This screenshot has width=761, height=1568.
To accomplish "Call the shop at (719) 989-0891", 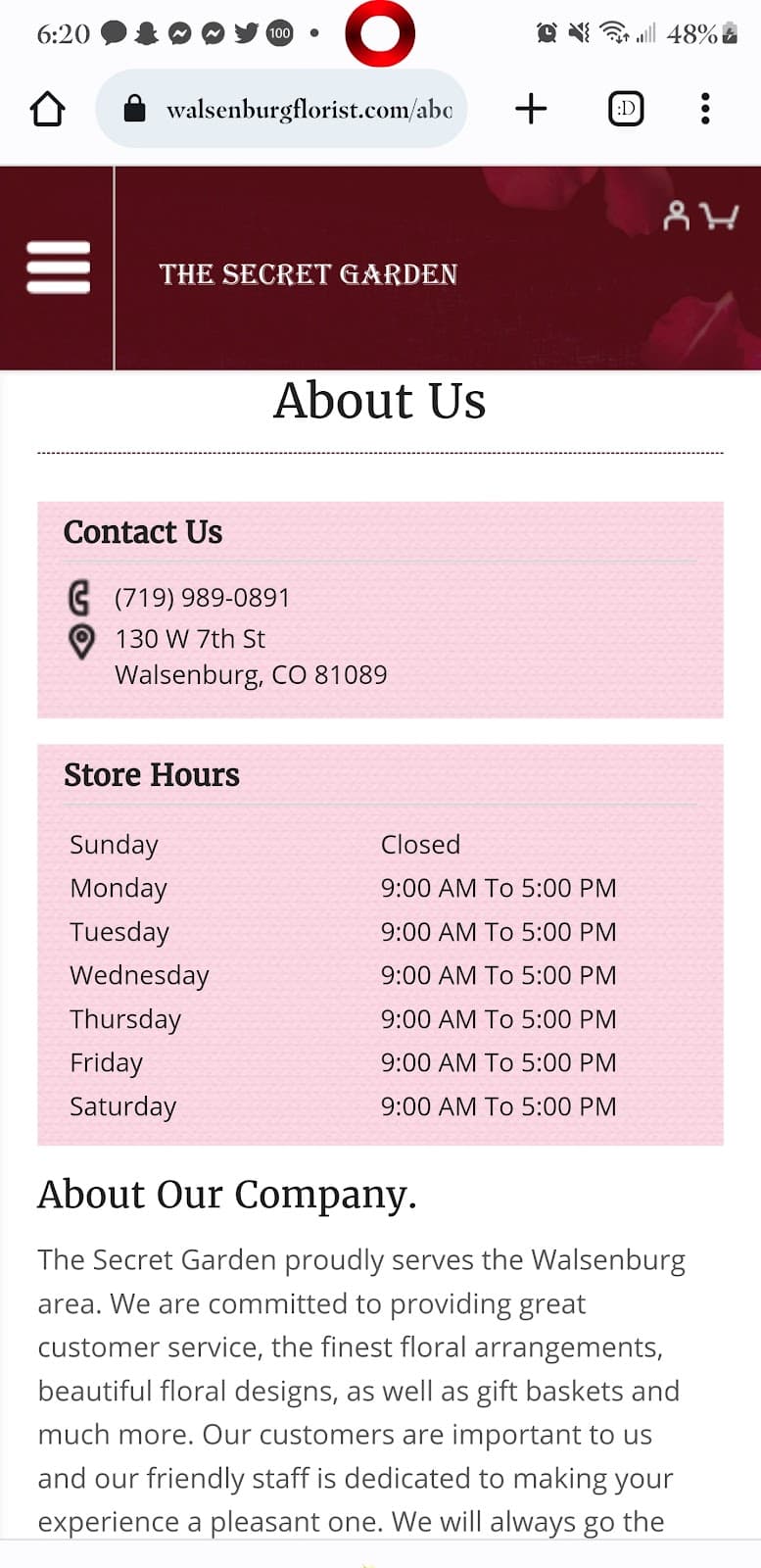I will coord(203,598).
